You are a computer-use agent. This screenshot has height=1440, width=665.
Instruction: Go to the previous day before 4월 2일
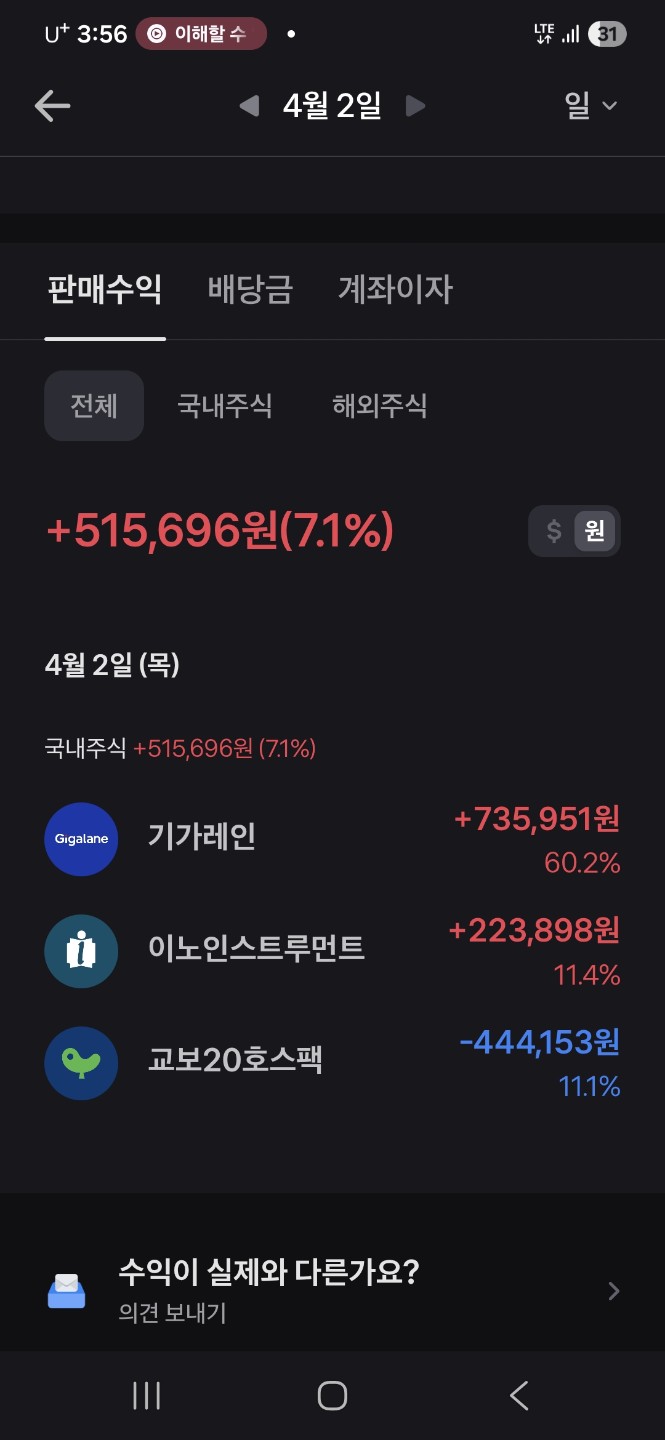click(x=249, y=106)
